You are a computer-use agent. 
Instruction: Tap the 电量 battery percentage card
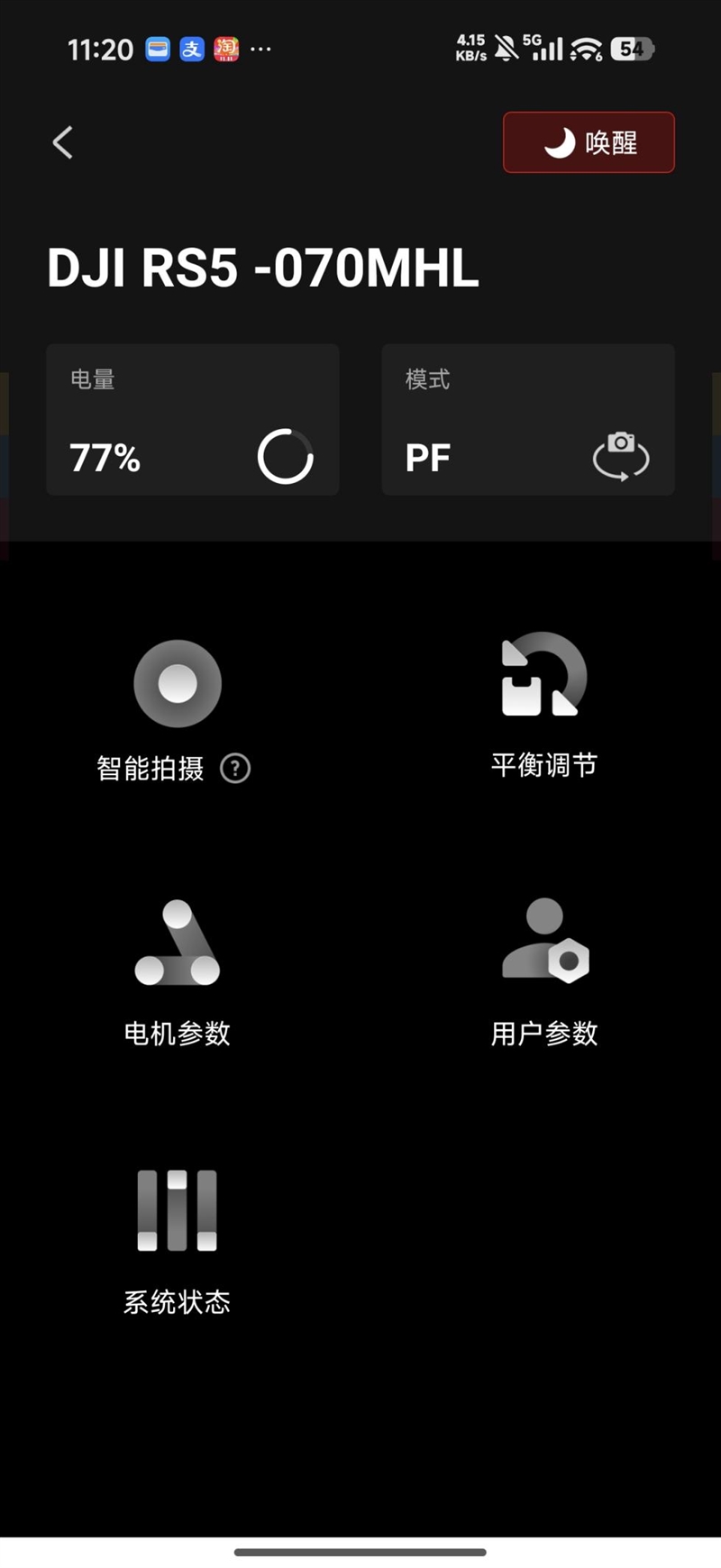pyautogui.click(x=192, y=419)
